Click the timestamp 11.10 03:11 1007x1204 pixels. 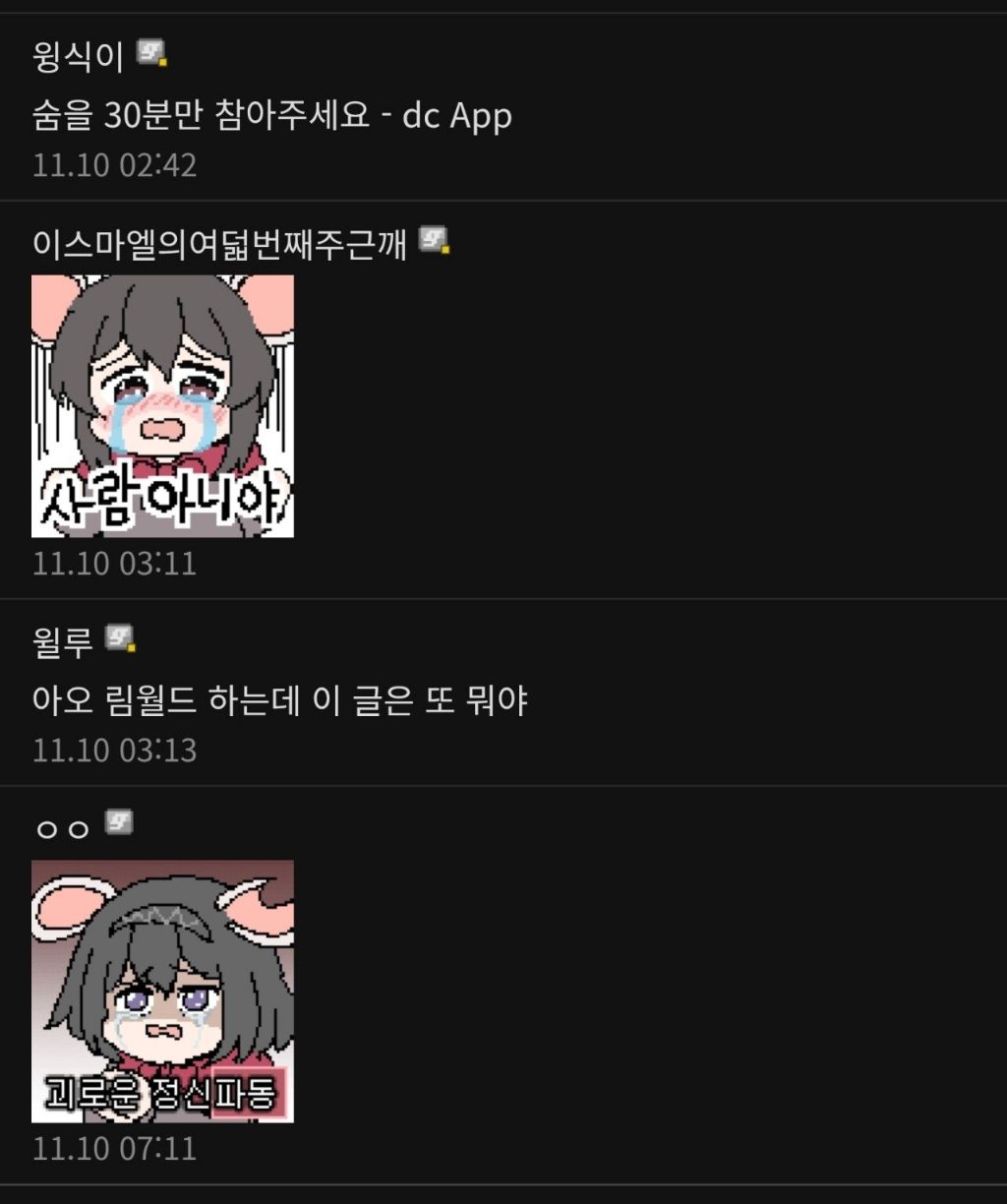coord(113,564)
